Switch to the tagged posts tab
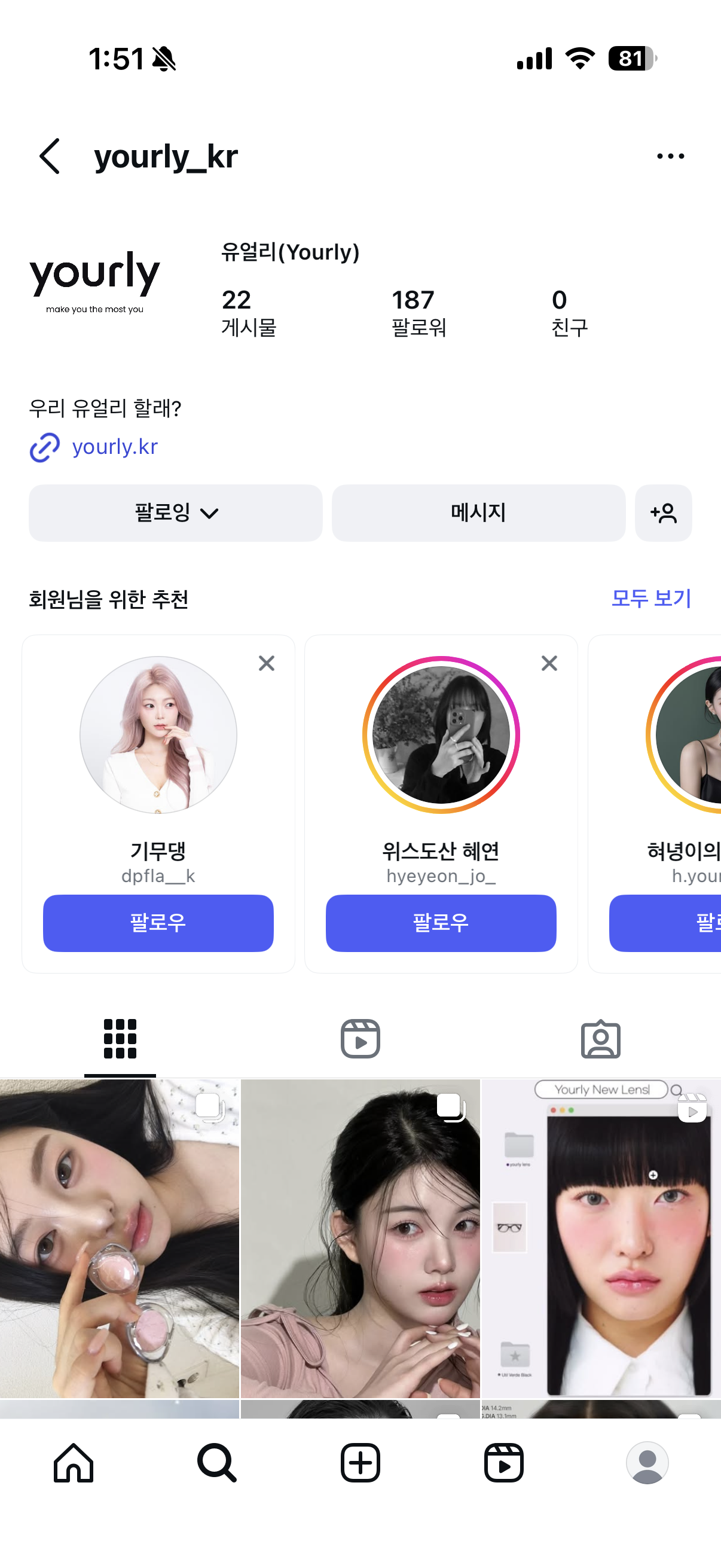This screenshot has width=721, height=1568. (x=600, y=1038)
